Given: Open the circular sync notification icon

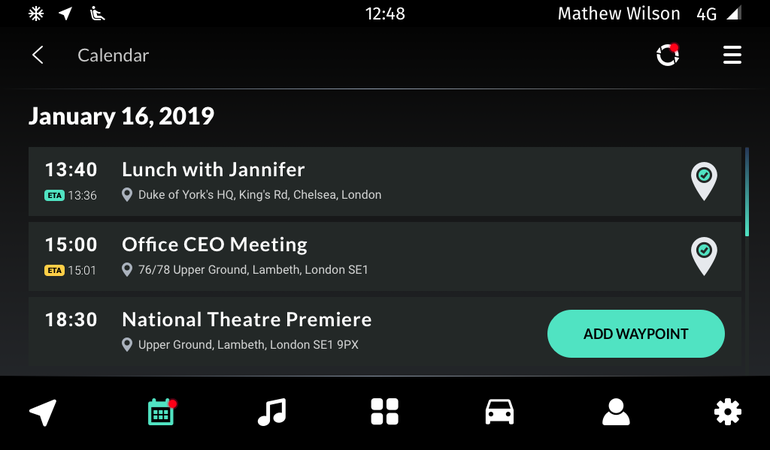Looking at the screenshot, I should click(668, 55).
